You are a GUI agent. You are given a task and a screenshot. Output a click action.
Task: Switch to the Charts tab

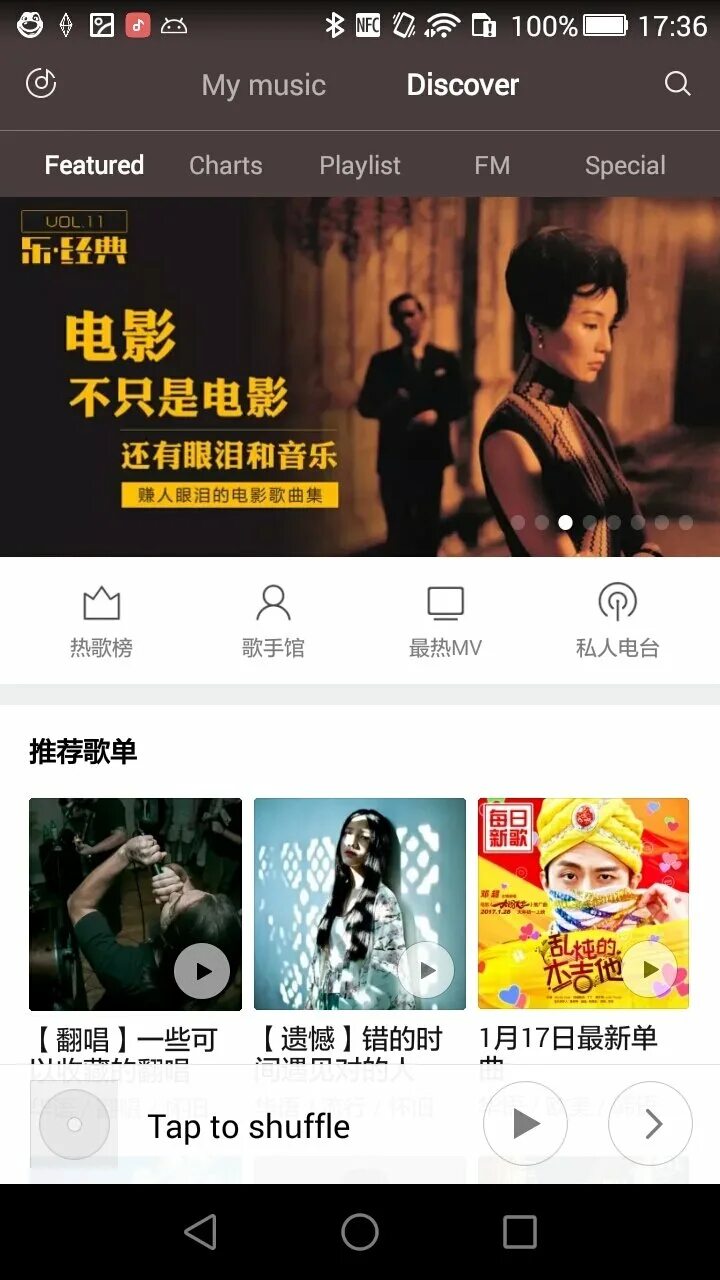pos(226,165)
